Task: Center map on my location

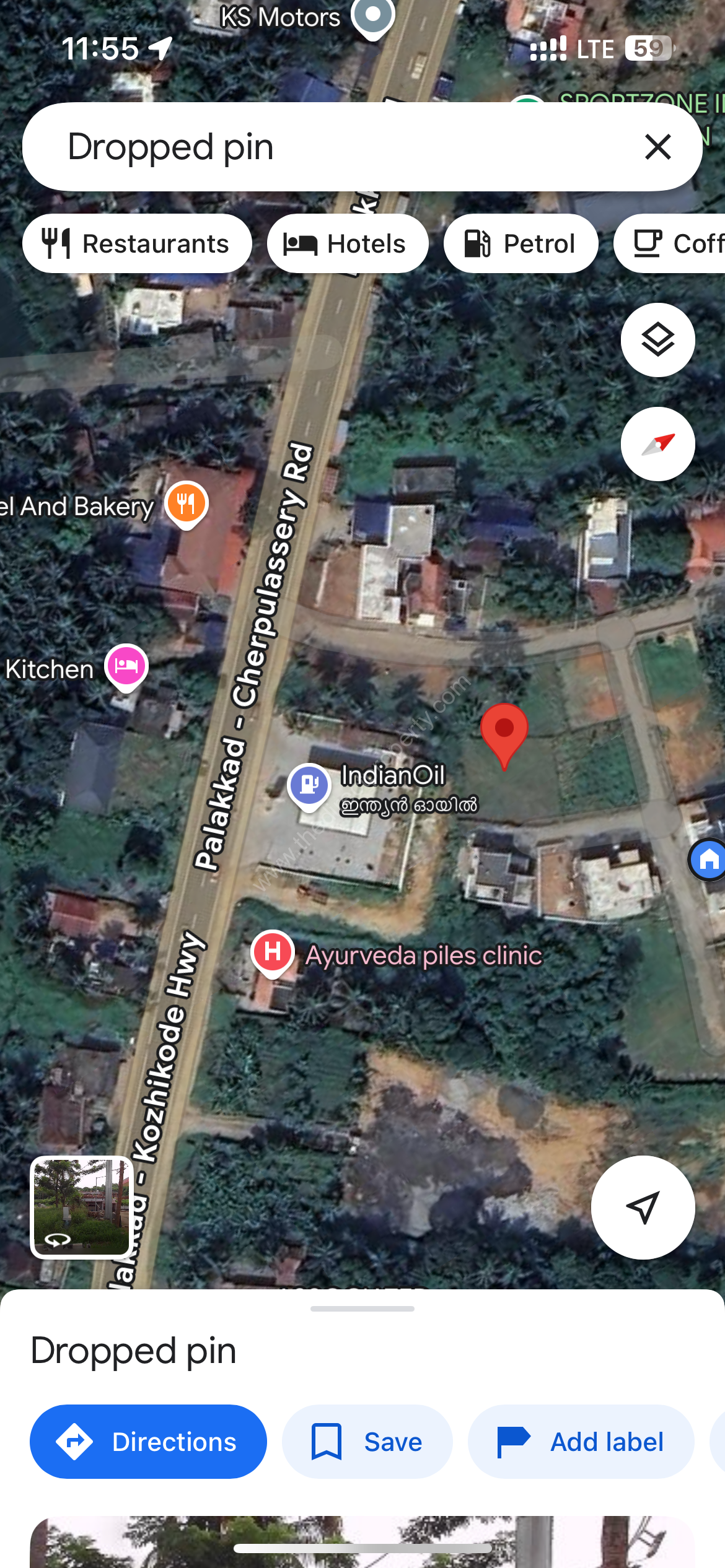Action: [x=643, y=1207]
